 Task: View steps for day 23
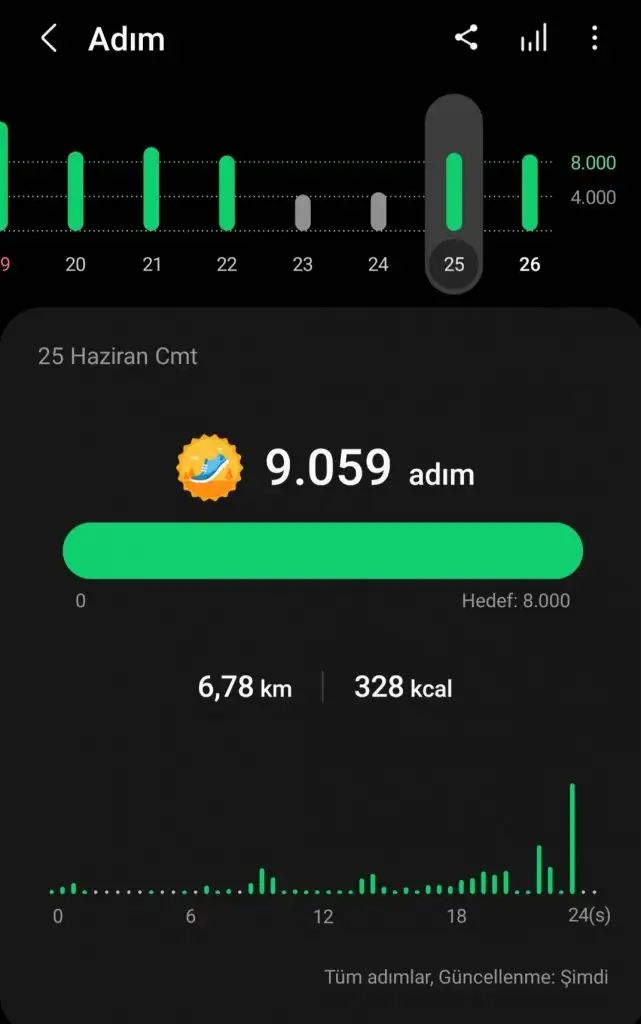point(303,212)
